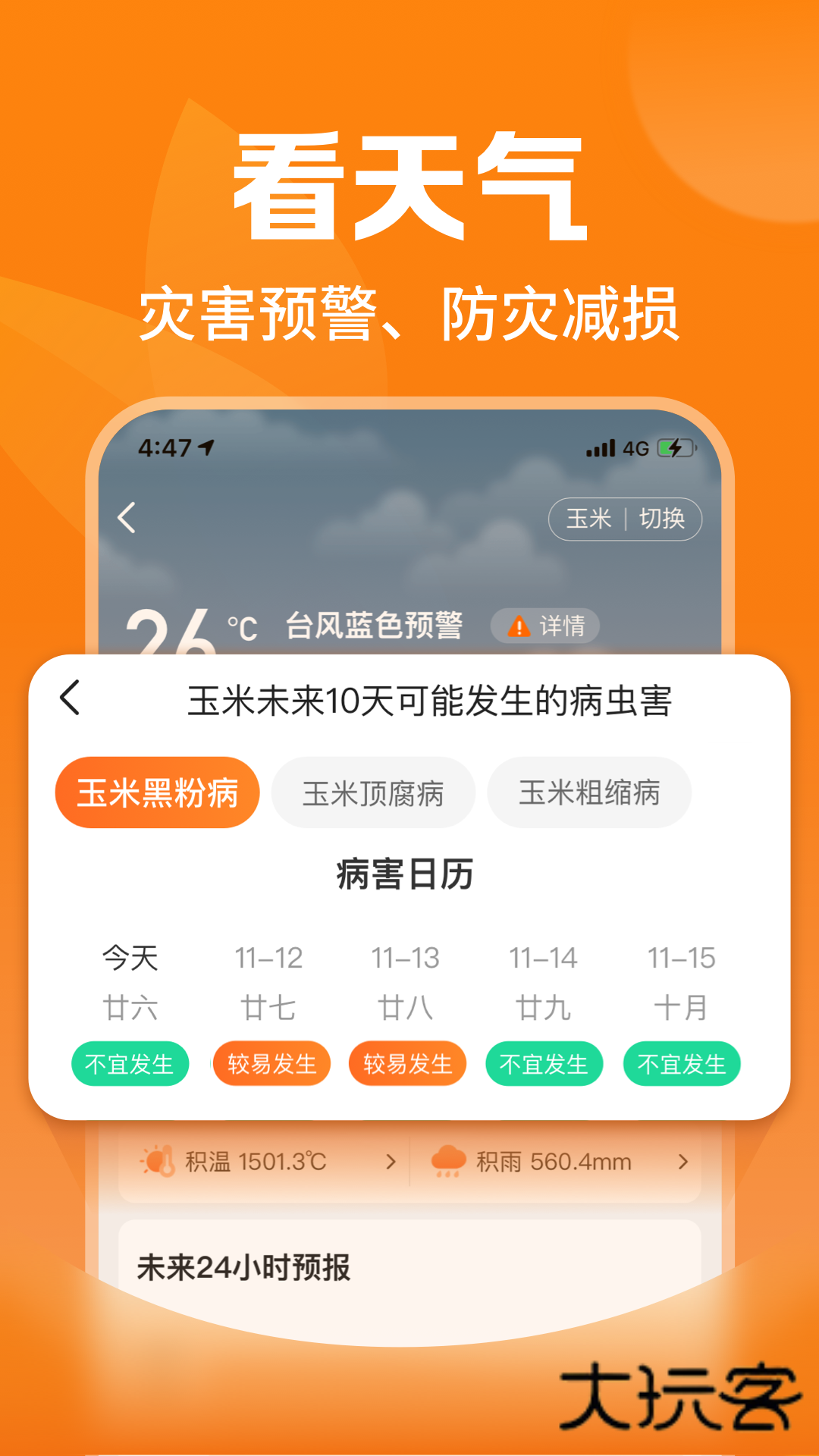
Task: Tap the cellular signal bars icon
Action: click(600, 447)
